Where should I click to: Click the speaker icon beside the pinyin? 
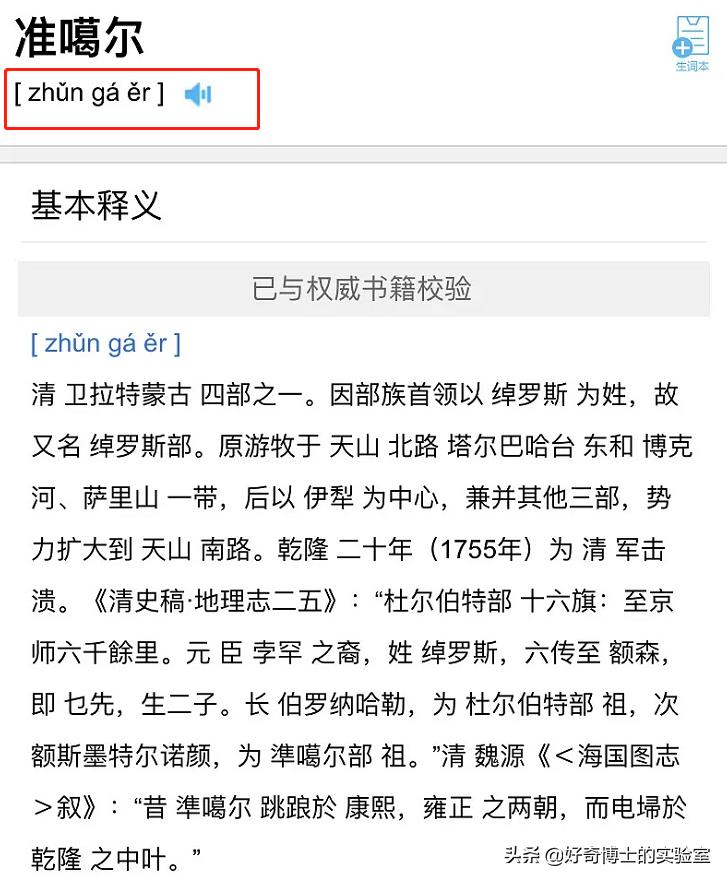coord(199,93)
